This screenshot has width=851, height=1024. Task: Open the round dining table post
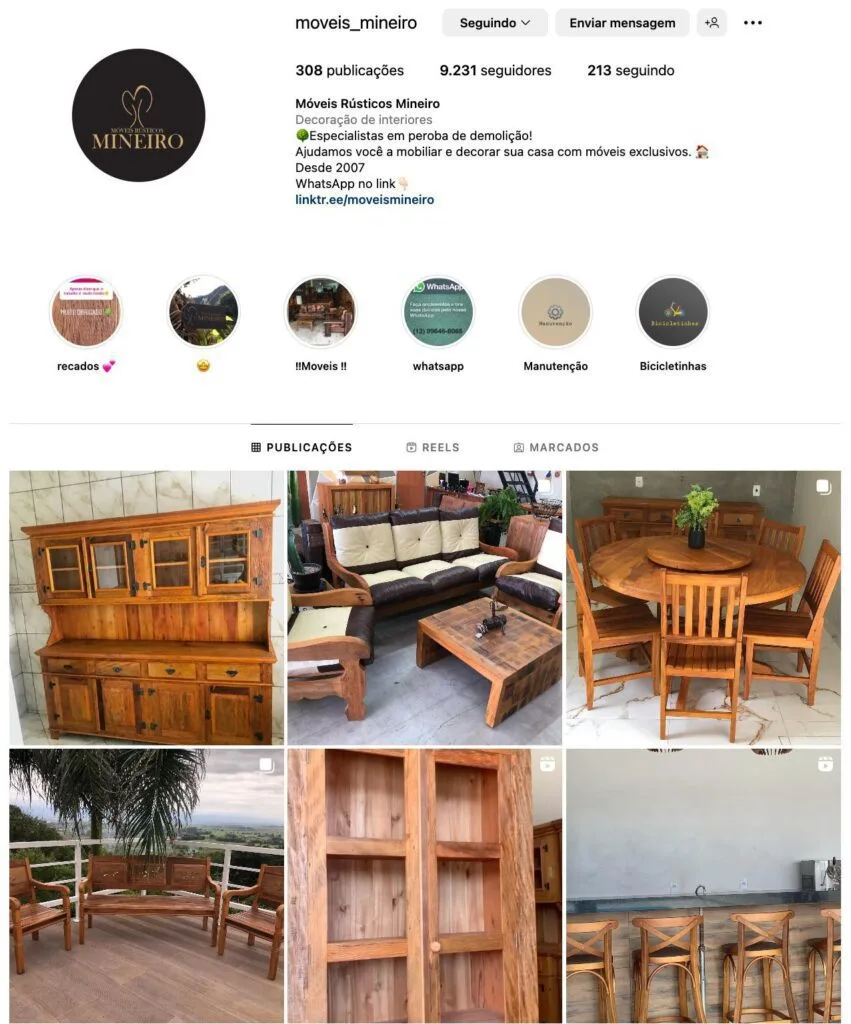pos(703,608)
